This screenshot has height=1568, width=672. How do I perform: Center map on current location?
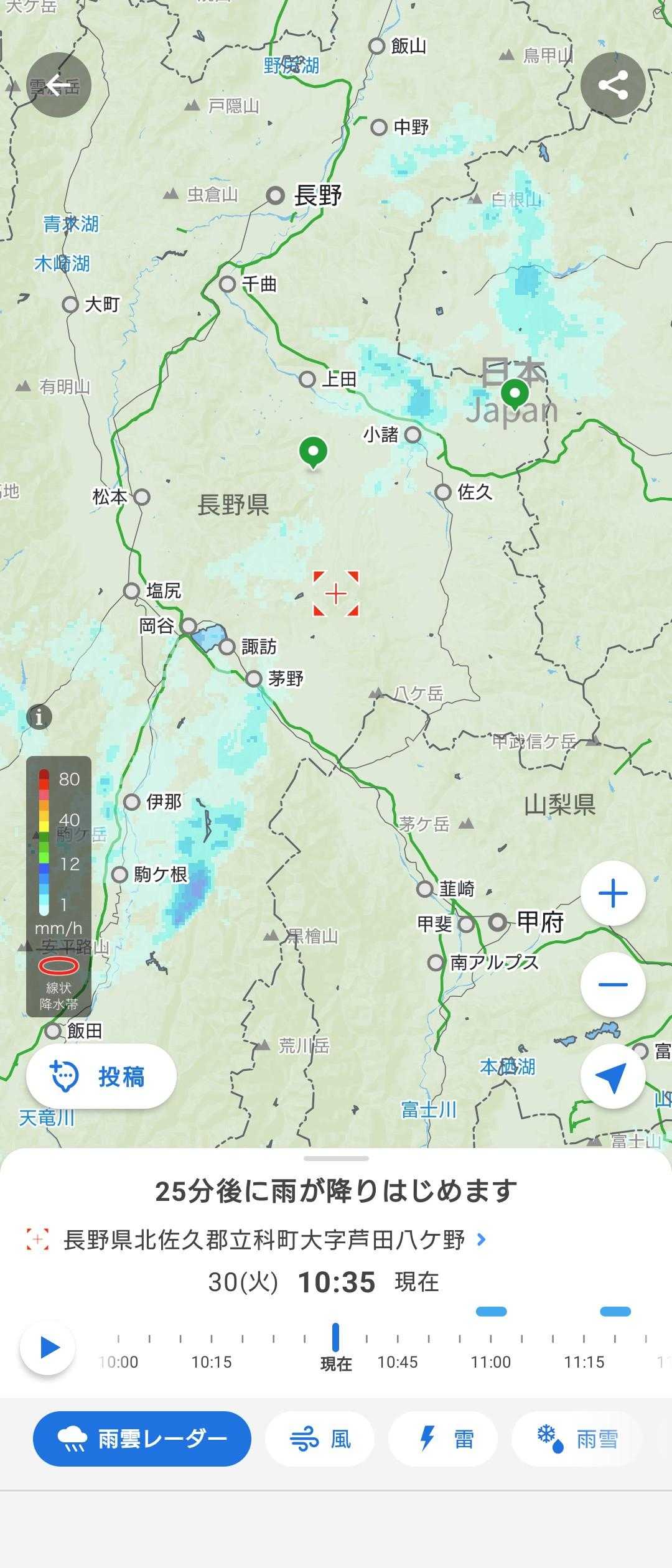pos(613,1076)
